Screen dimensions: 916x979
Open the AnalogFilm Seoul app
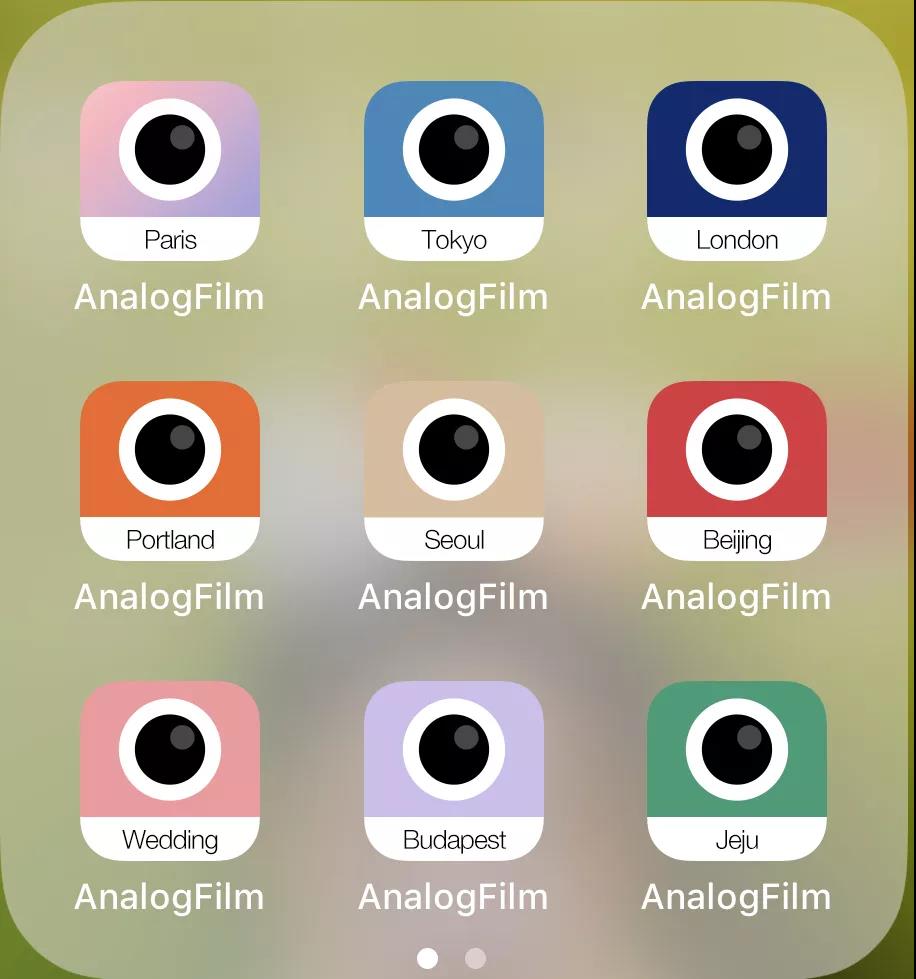[x=453, y=470]
